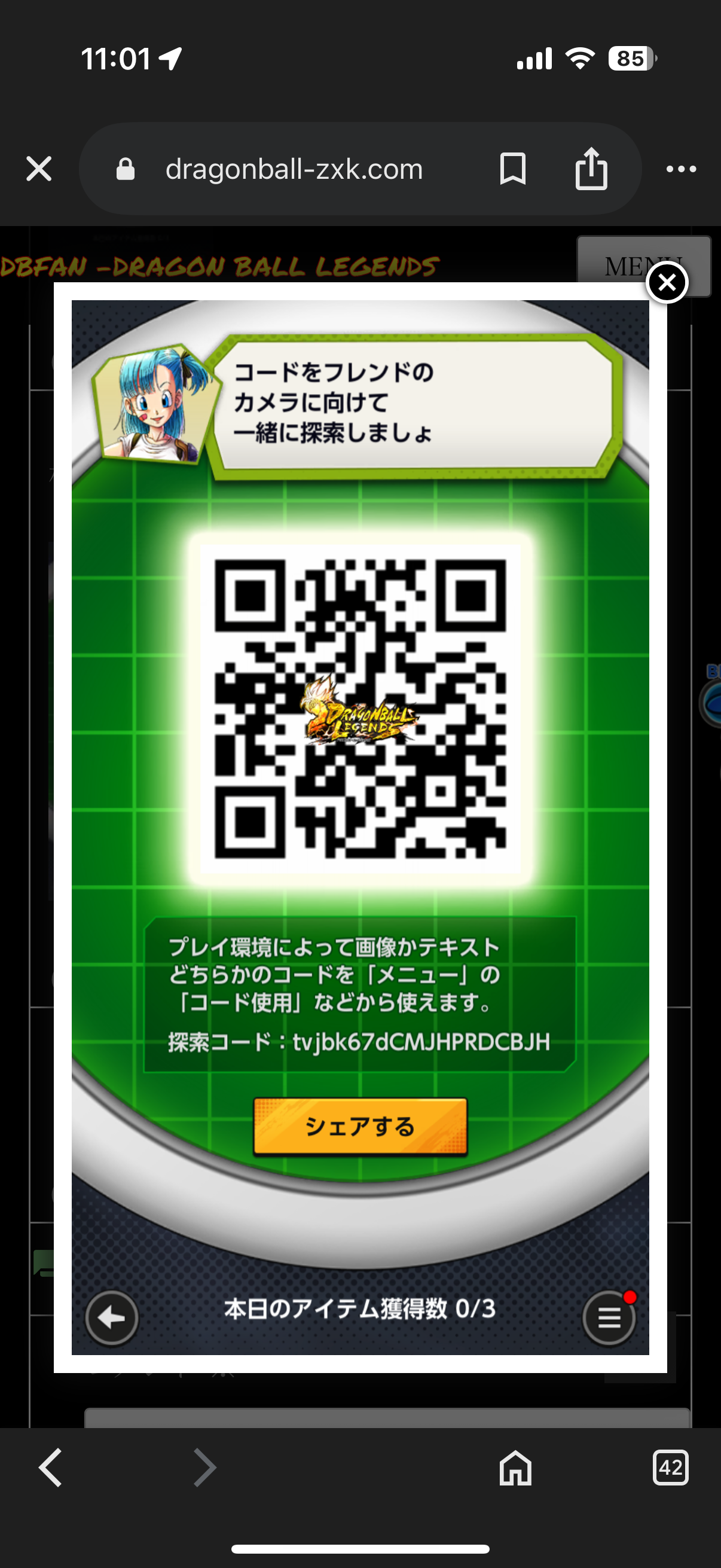Open the tab switcher showing 42 tabs
The width and height of the screenshot is (721, 1568).
(671, 1468)
